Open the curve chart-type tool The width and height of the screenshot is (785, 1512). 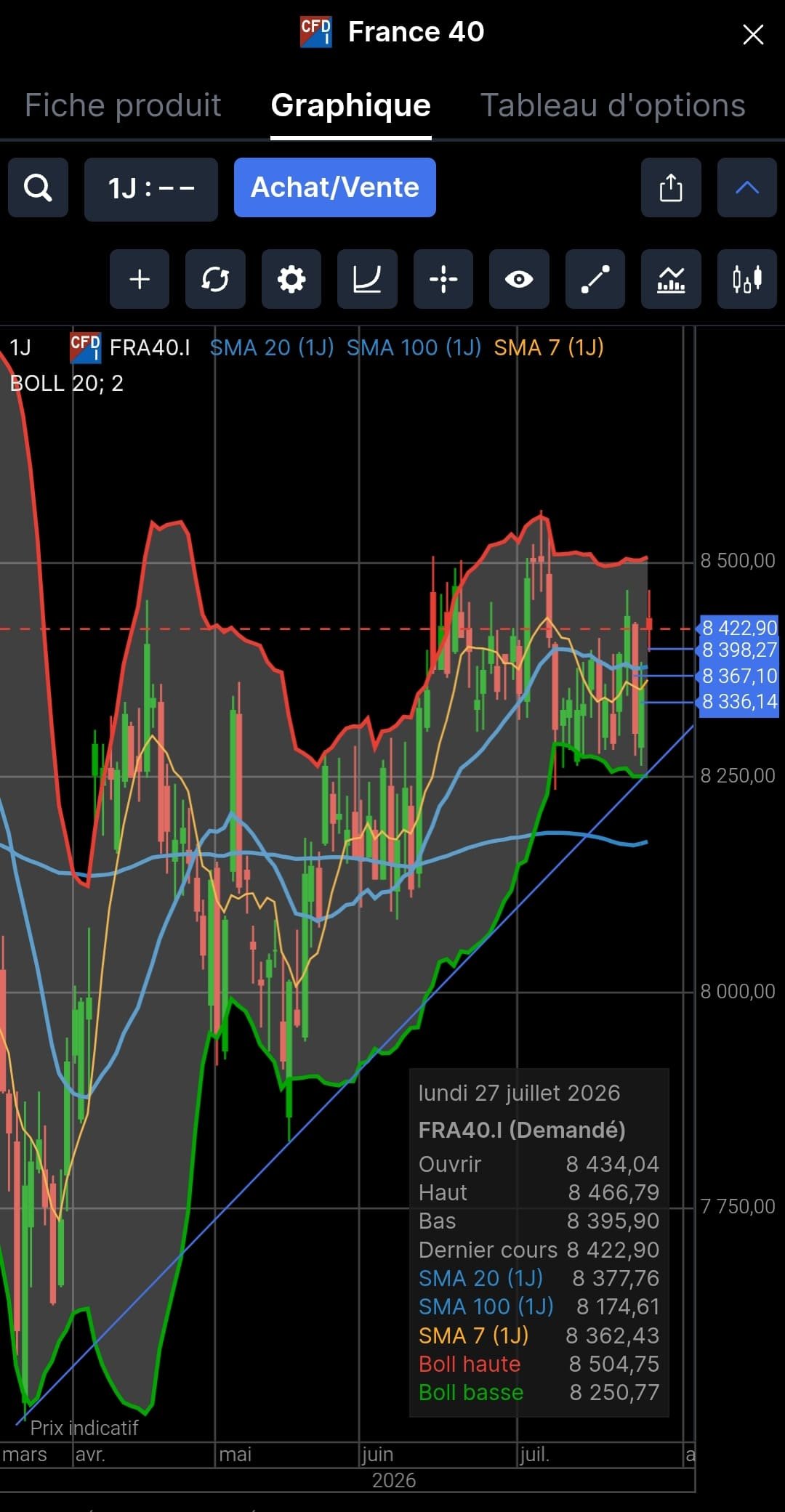pyautogui.click(x=367, y=279)
